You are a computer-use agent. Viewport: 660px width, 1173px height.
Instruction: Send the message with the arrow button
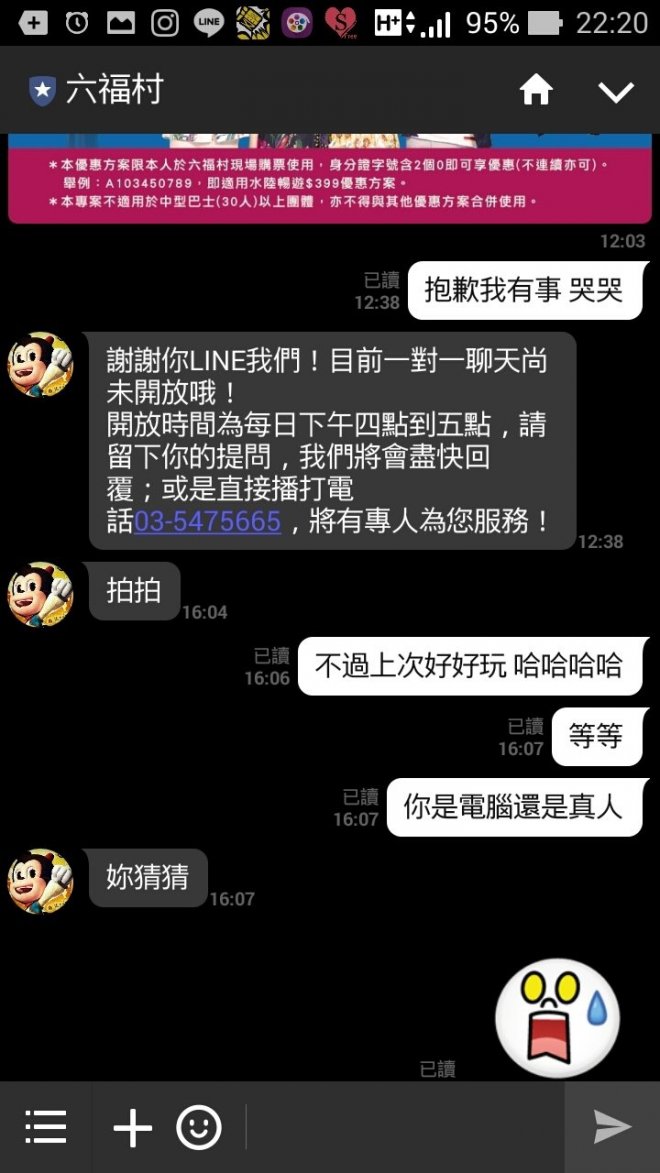coord(612,1127)
